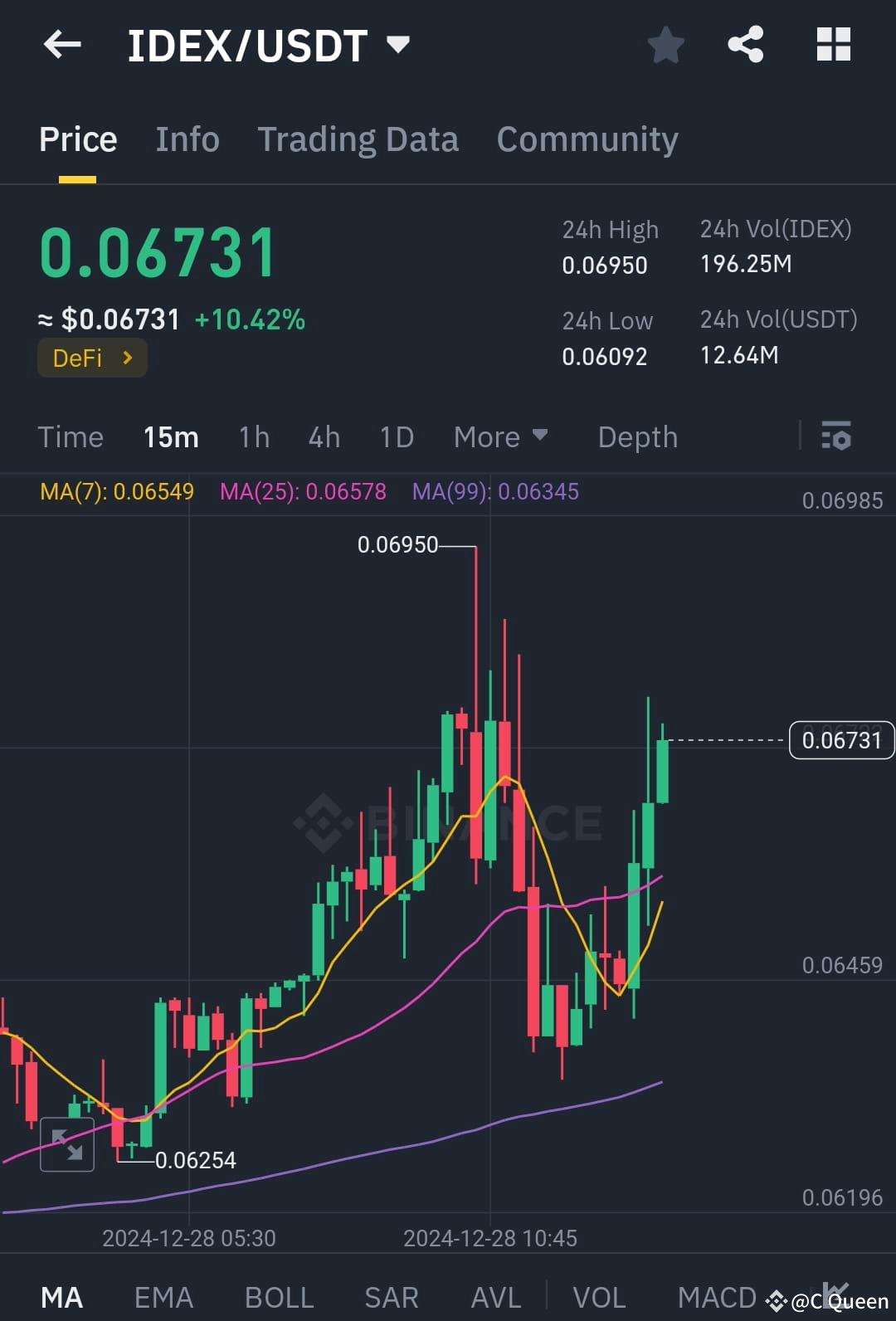Open the Community tab

[587, 139]
